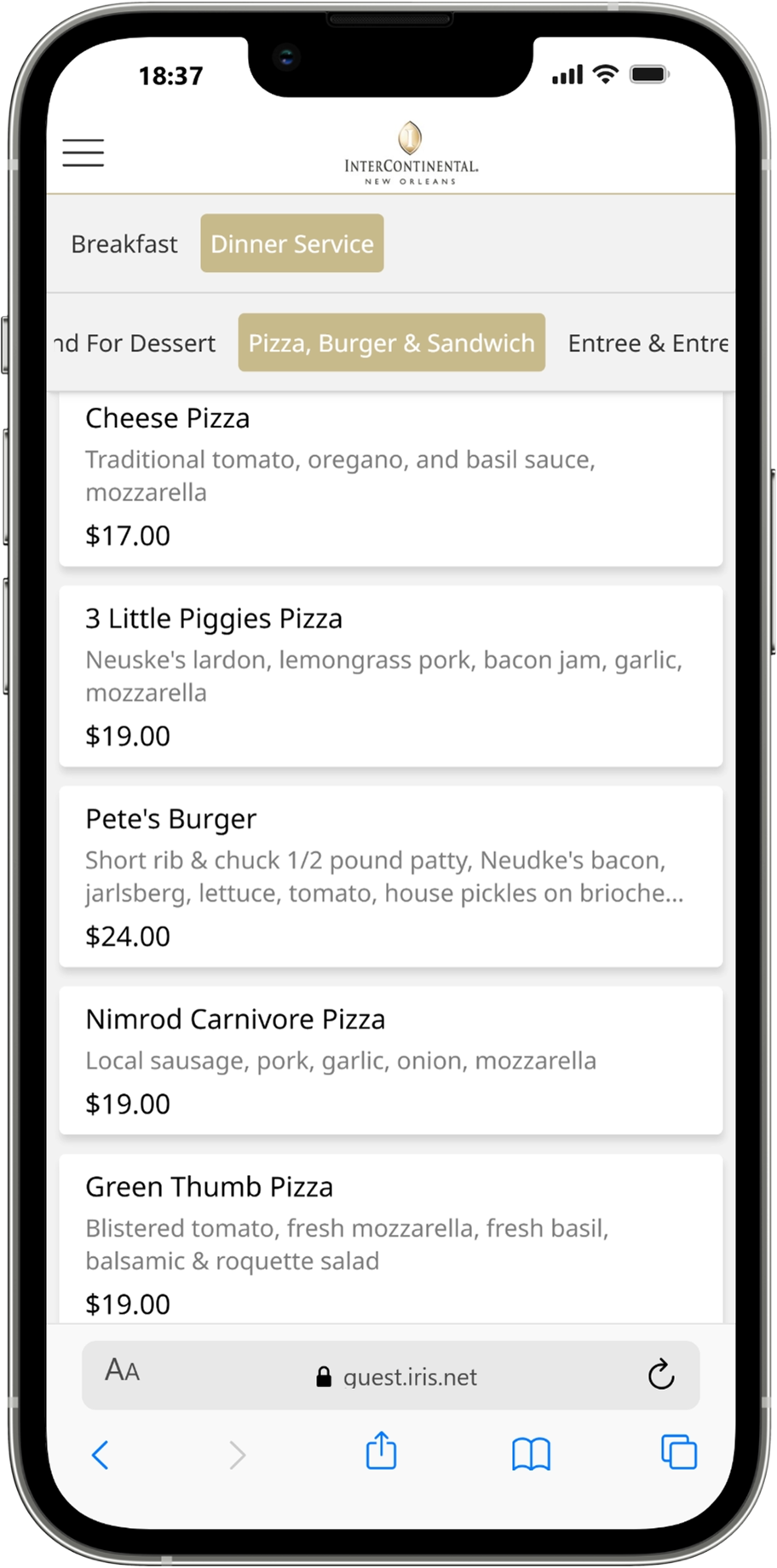Share this page from the browser toolbar
Screen dimensions: 777x1568
tap(381, 1451)
